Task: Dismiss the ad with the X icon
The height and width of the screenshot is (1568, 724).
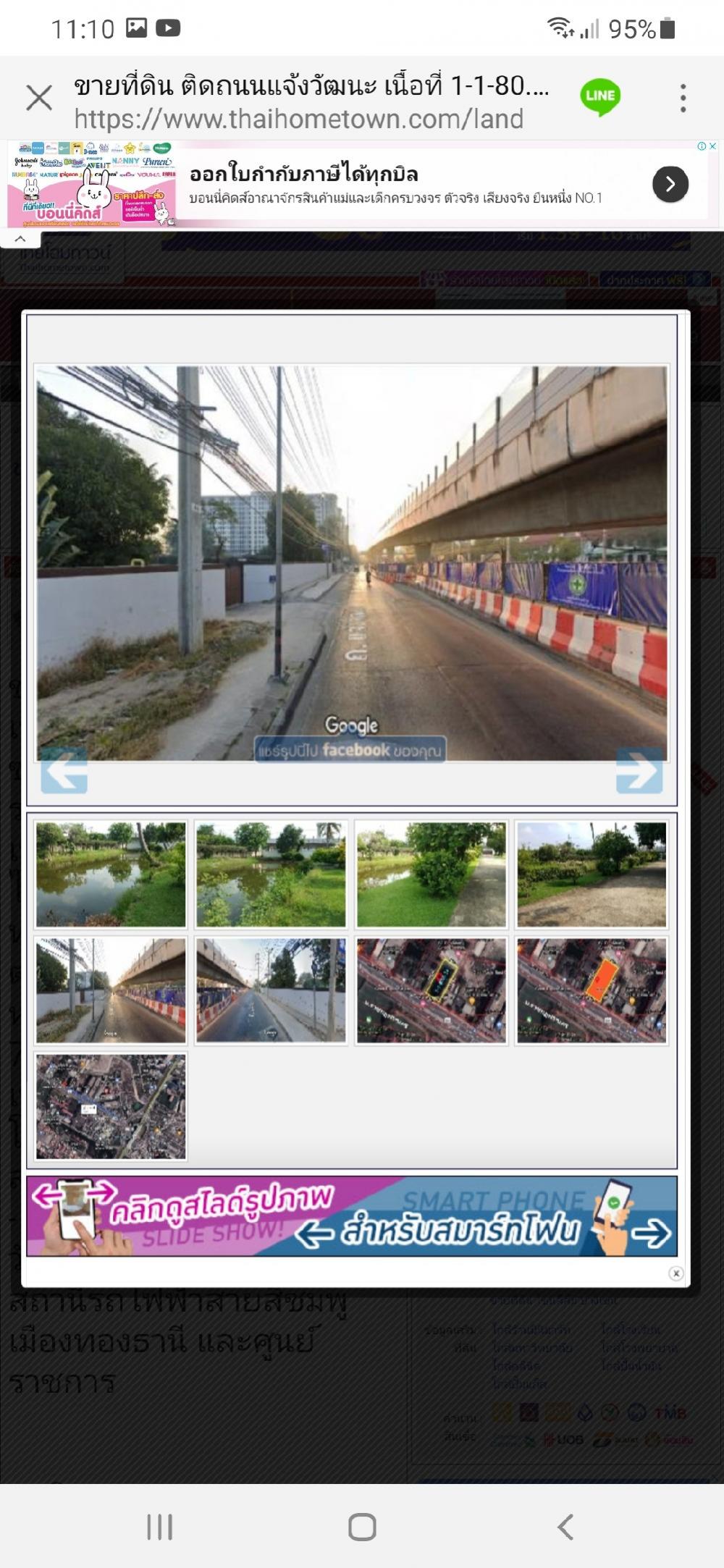Action: click(712, 146)
